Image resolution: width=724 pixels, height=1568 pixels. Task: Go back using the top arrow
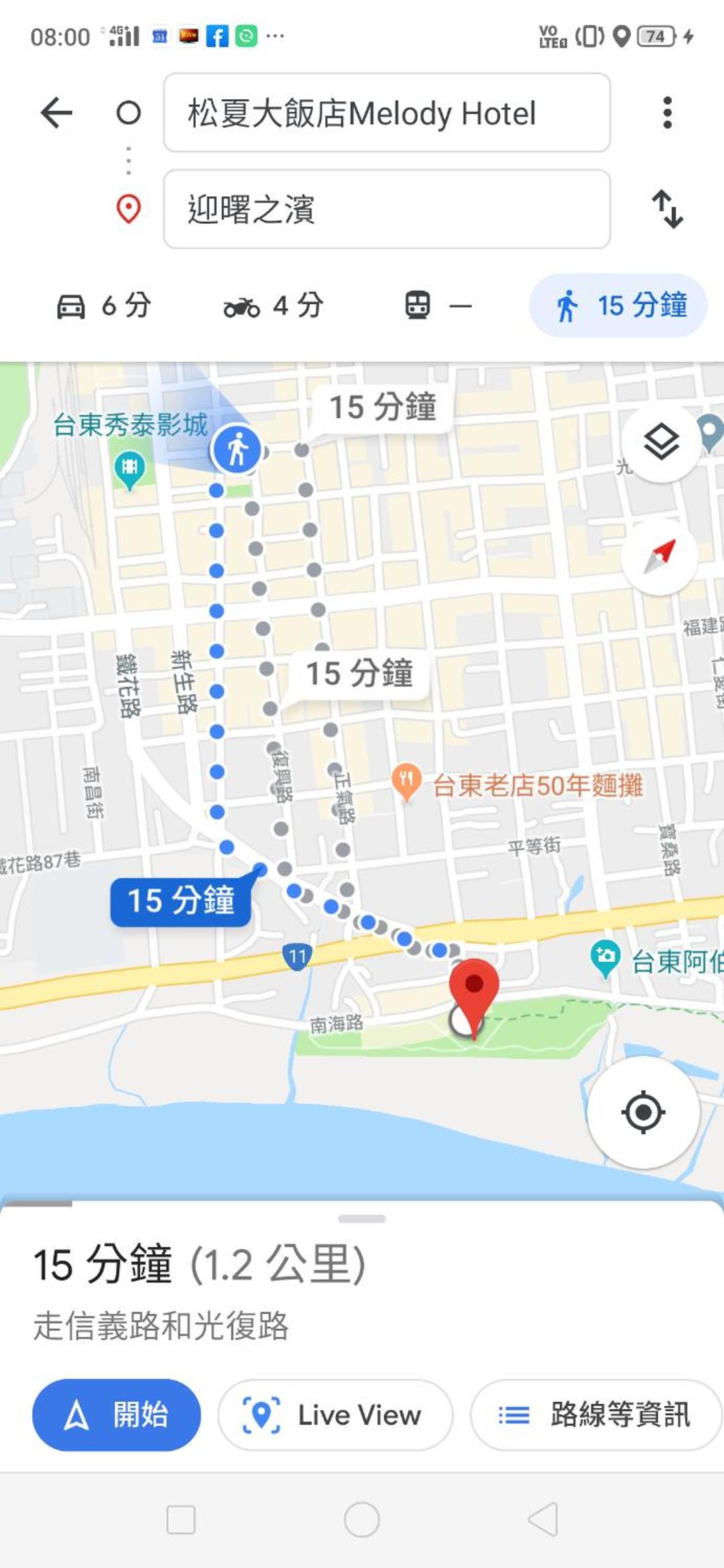[56, 113]
